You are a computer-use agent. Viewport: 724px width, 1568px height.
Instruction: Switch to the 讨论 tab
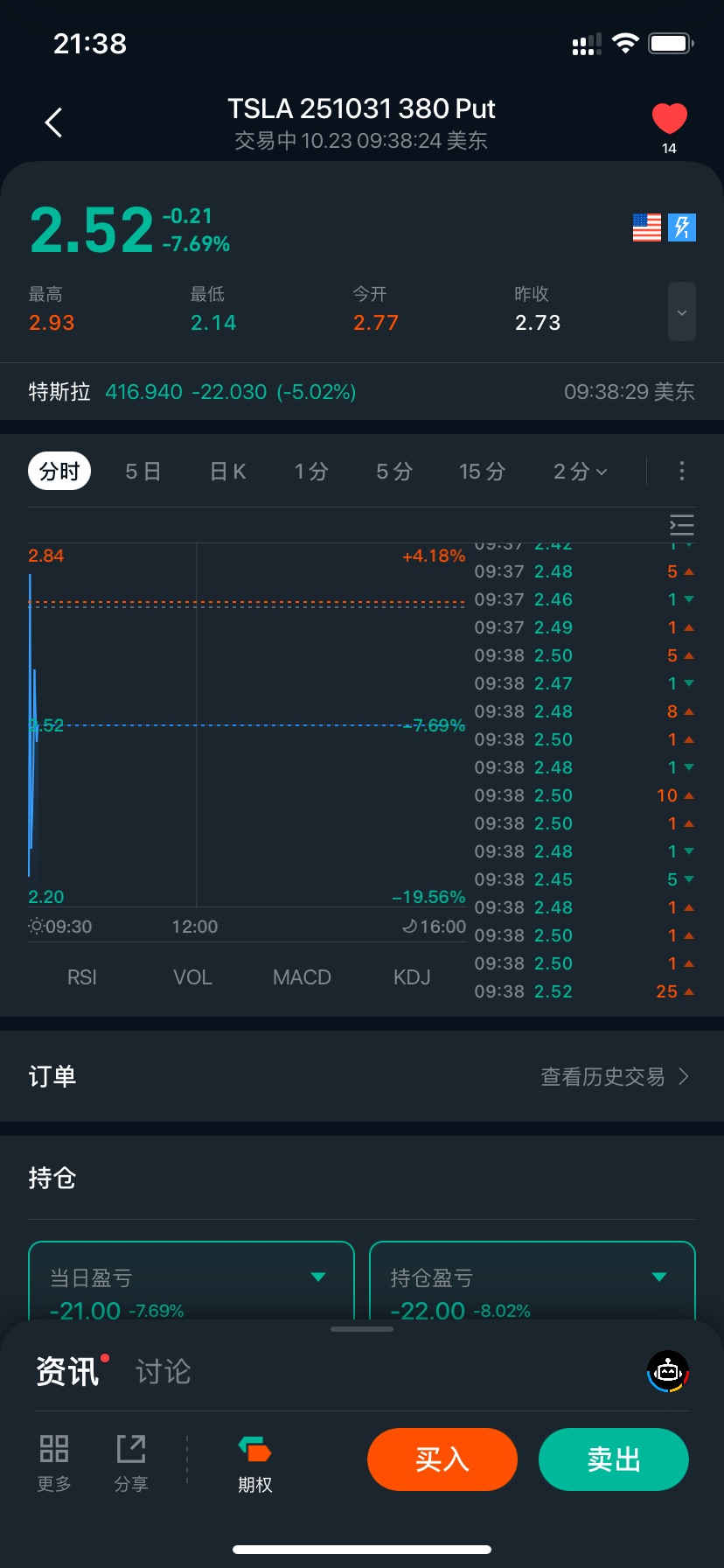(164, 1371)
